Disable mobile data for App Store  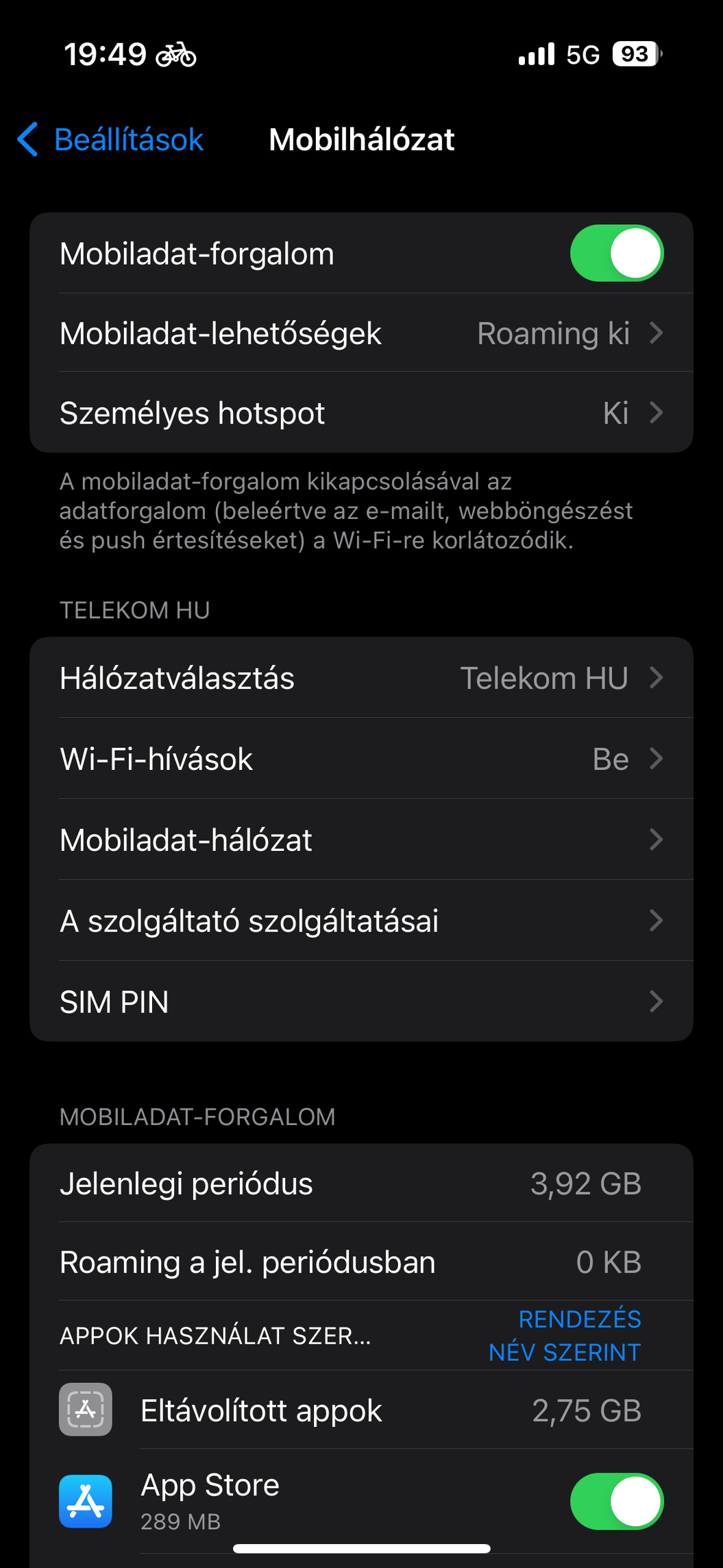pyautogui.click(x=616, y=1501)
